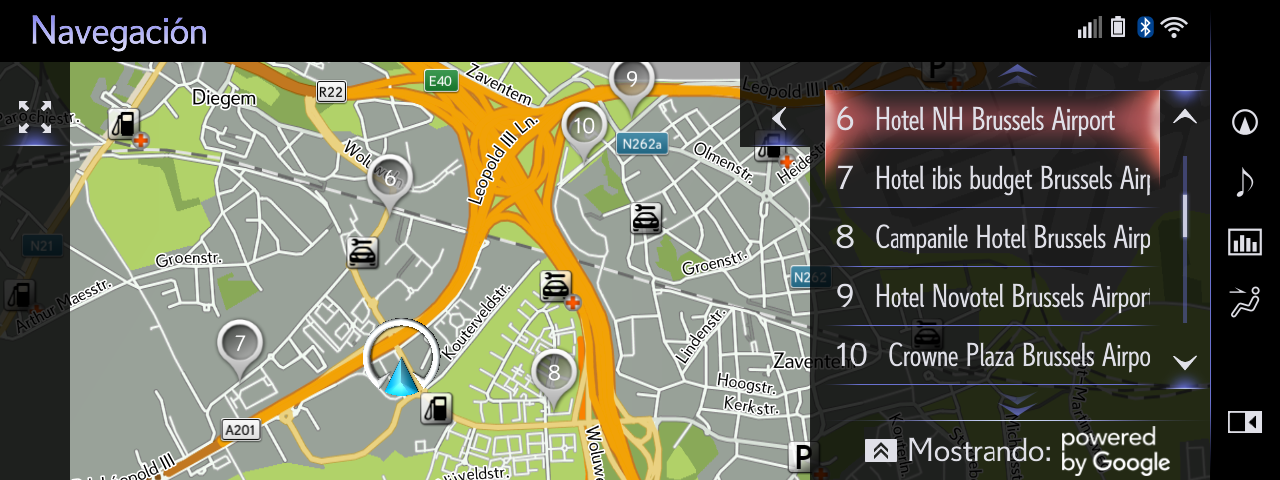
Task: Open Hotel Novotel Brussels Airport result
Action: [992, 297]
